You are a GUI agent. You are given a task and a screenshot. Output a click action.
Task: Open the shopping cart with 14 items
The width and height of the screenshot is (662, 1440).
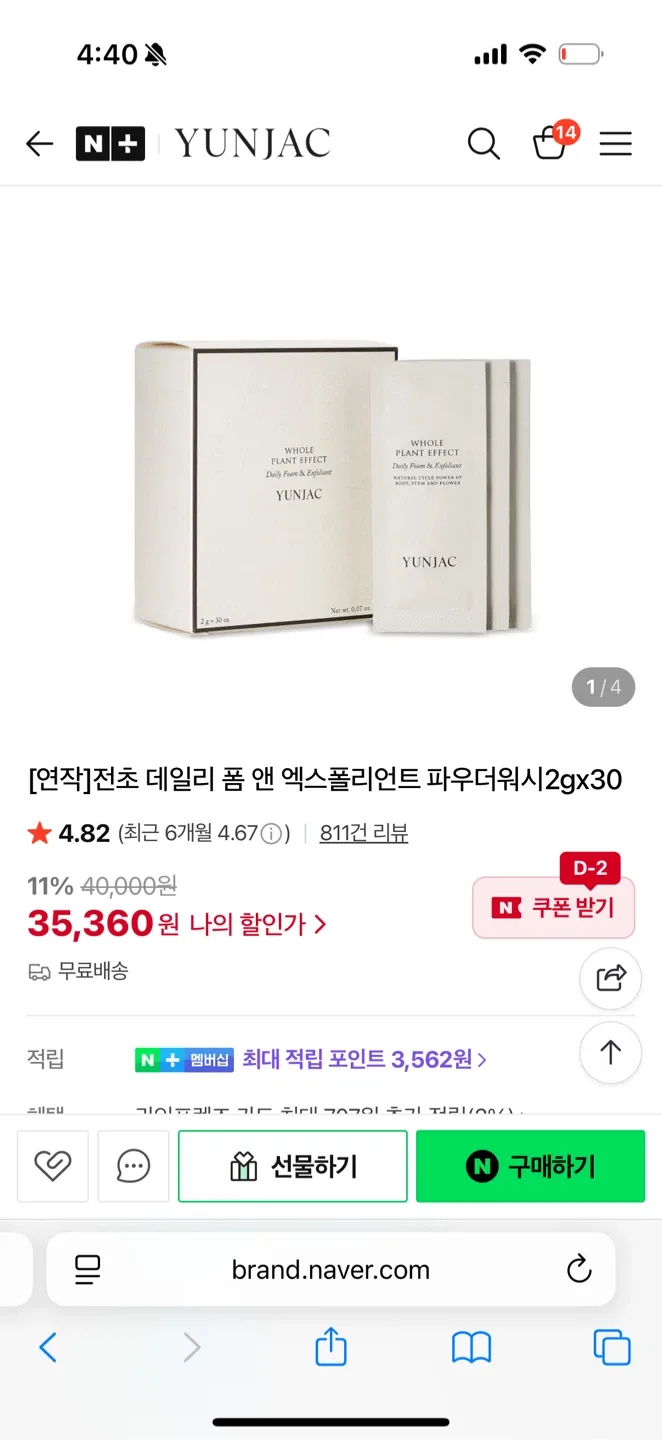(x=550, y=143)
